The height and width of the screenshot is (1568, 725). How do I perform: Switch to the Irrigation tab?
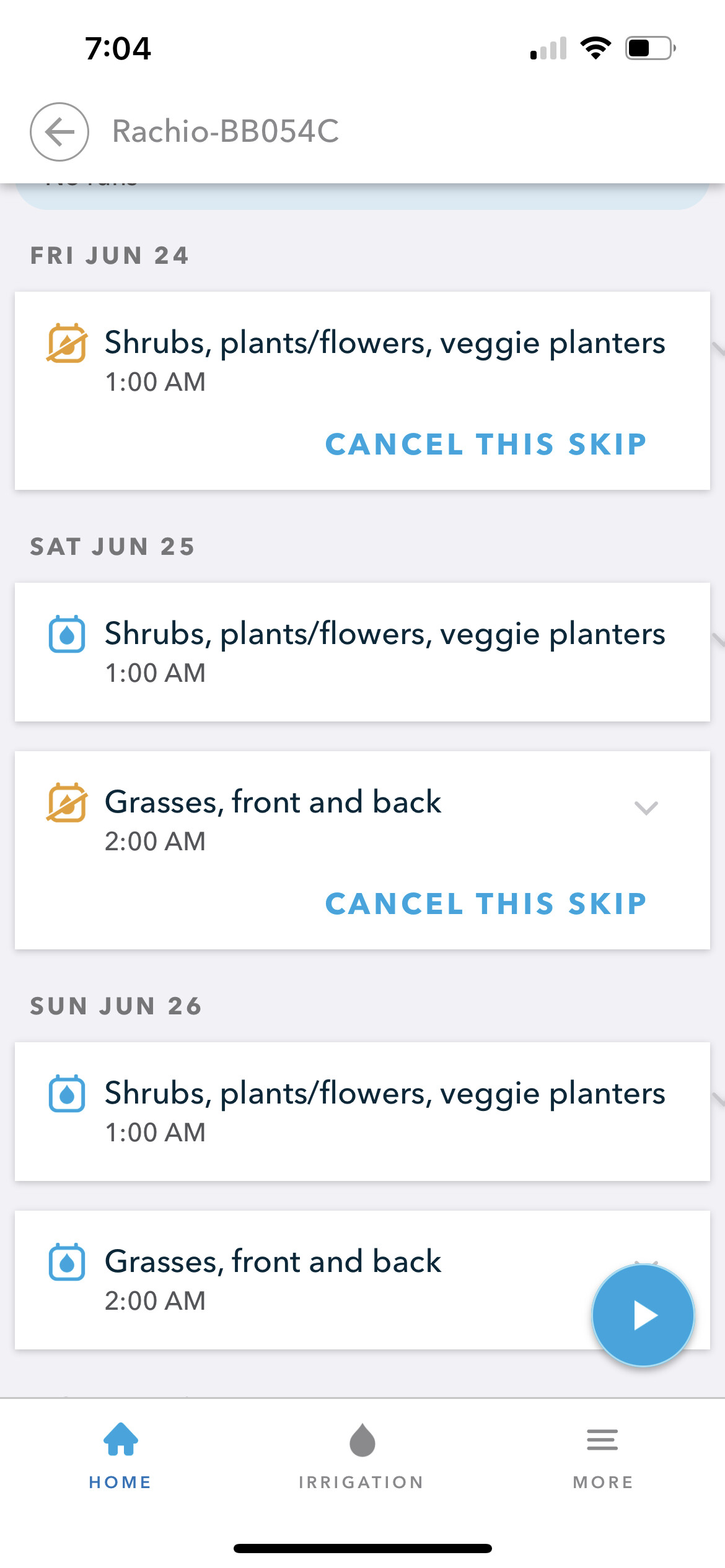[362, 1457]
